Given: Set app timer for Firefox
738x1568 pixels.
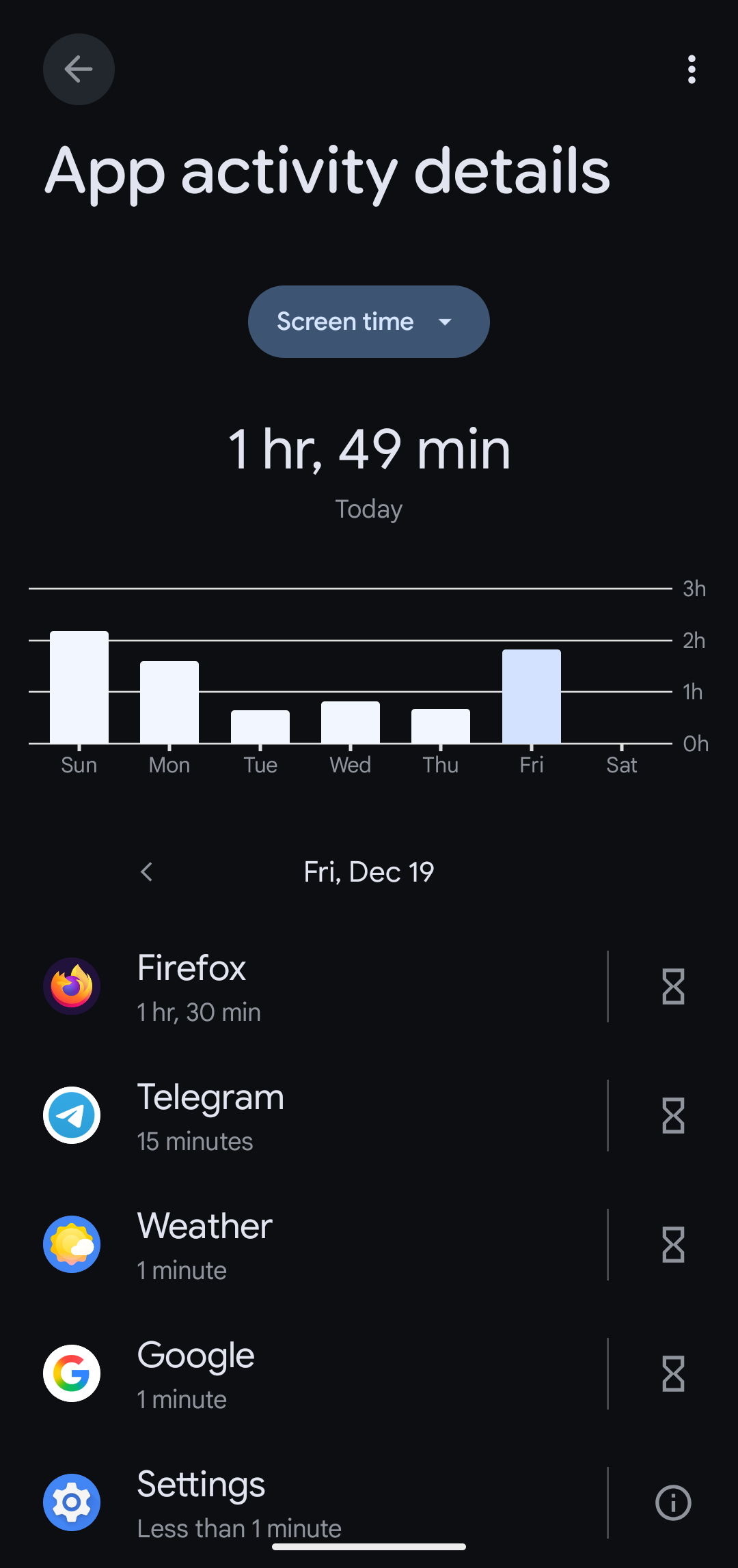Looking at the screenshot, I should tap(673, 986).
